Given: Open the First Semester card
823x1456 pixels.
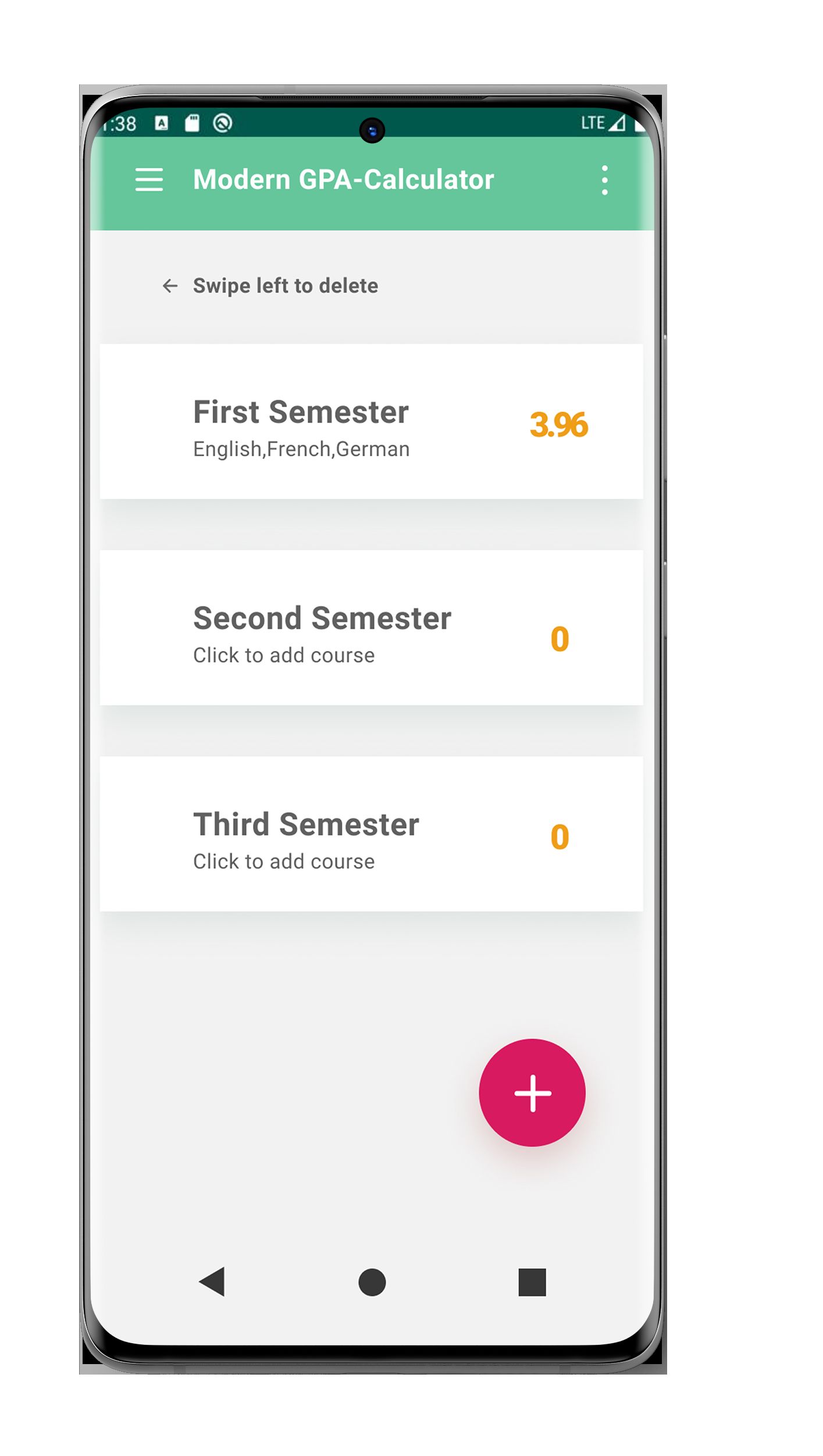Looking at the screenshot, I should tap(371, 421).
